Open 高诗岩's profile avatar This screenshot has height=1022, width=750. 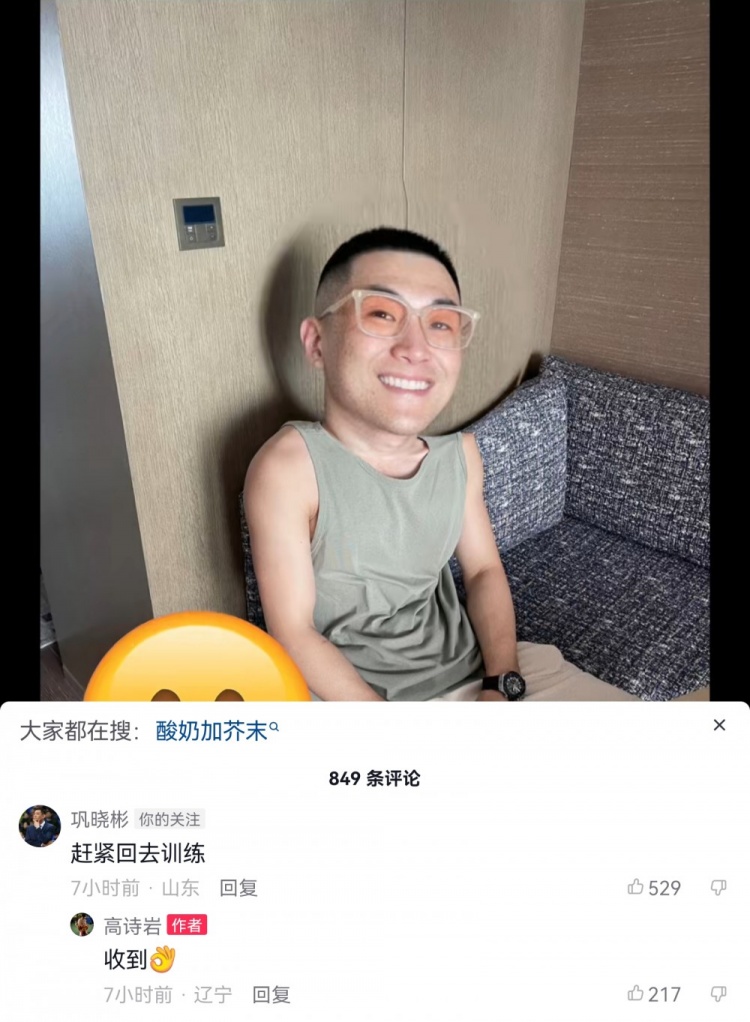pos(82,925)
